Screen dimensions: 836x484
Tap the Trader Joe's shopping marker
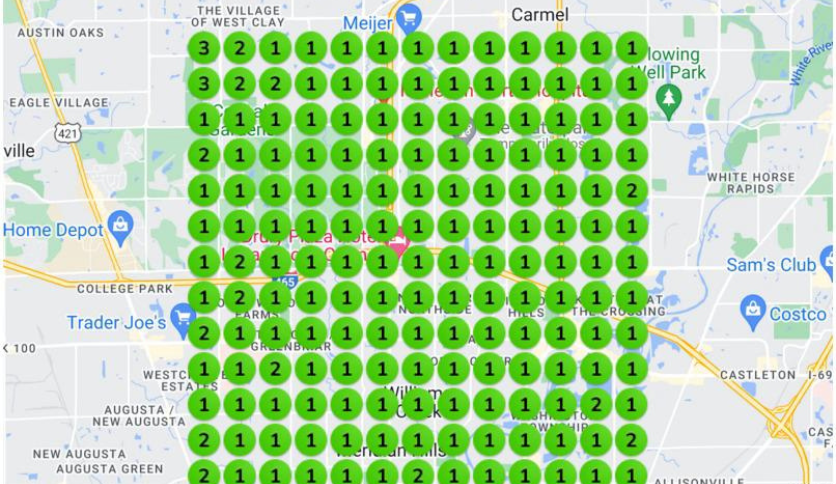(x=181, y=319)
